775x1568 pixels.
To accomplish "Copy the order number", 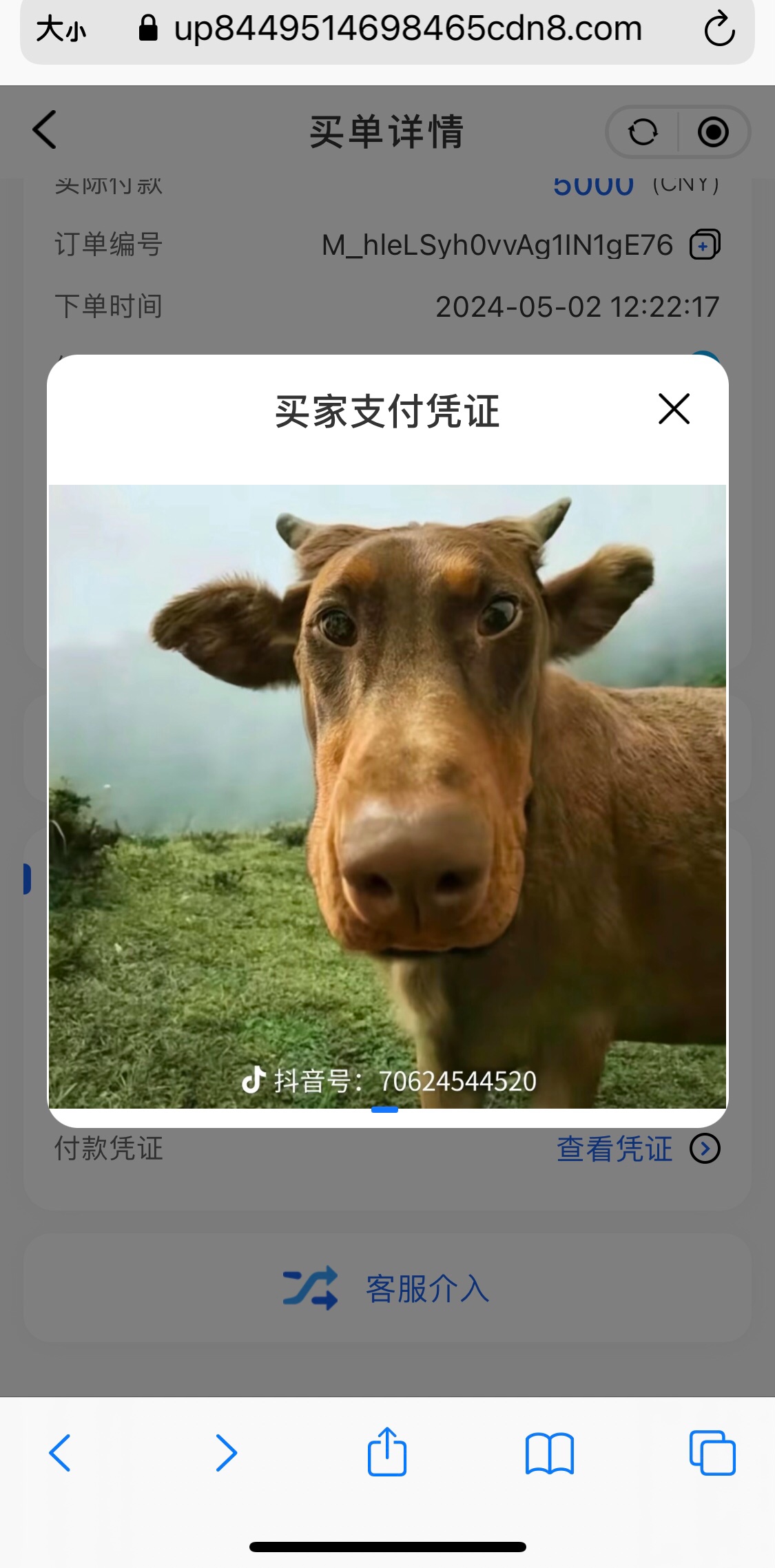I will 705,244.
